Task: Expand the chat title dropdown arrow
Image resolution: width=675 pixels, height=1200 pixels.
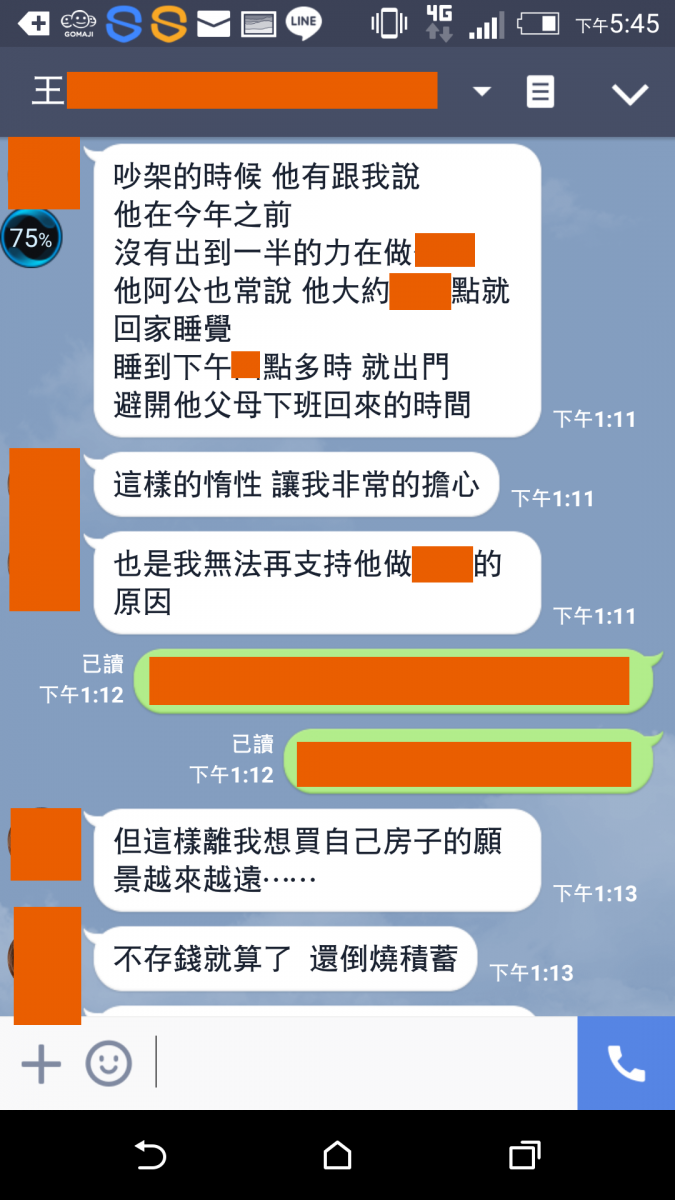Action: point(482,92)
